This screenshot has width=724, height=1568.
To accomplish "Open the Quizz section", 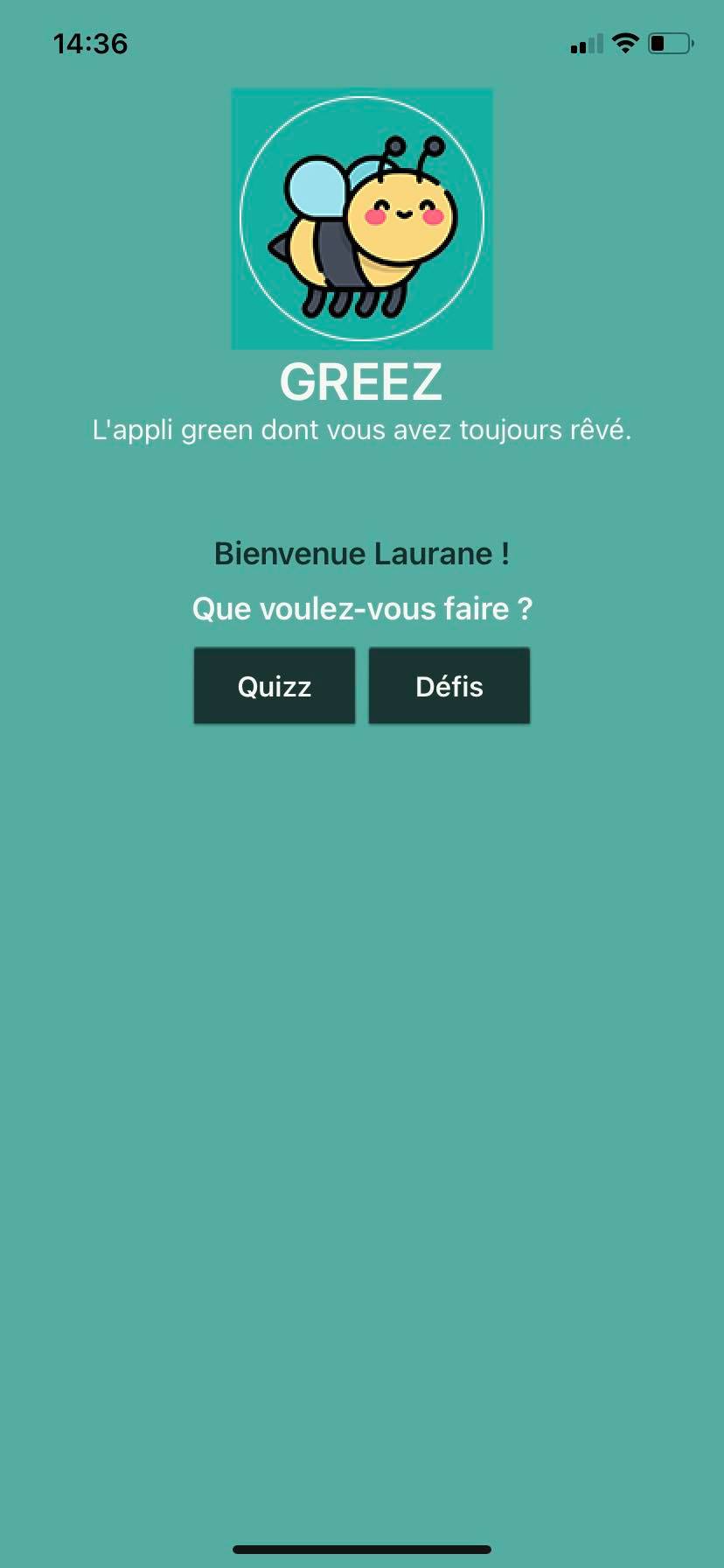I will pos(275,686).
